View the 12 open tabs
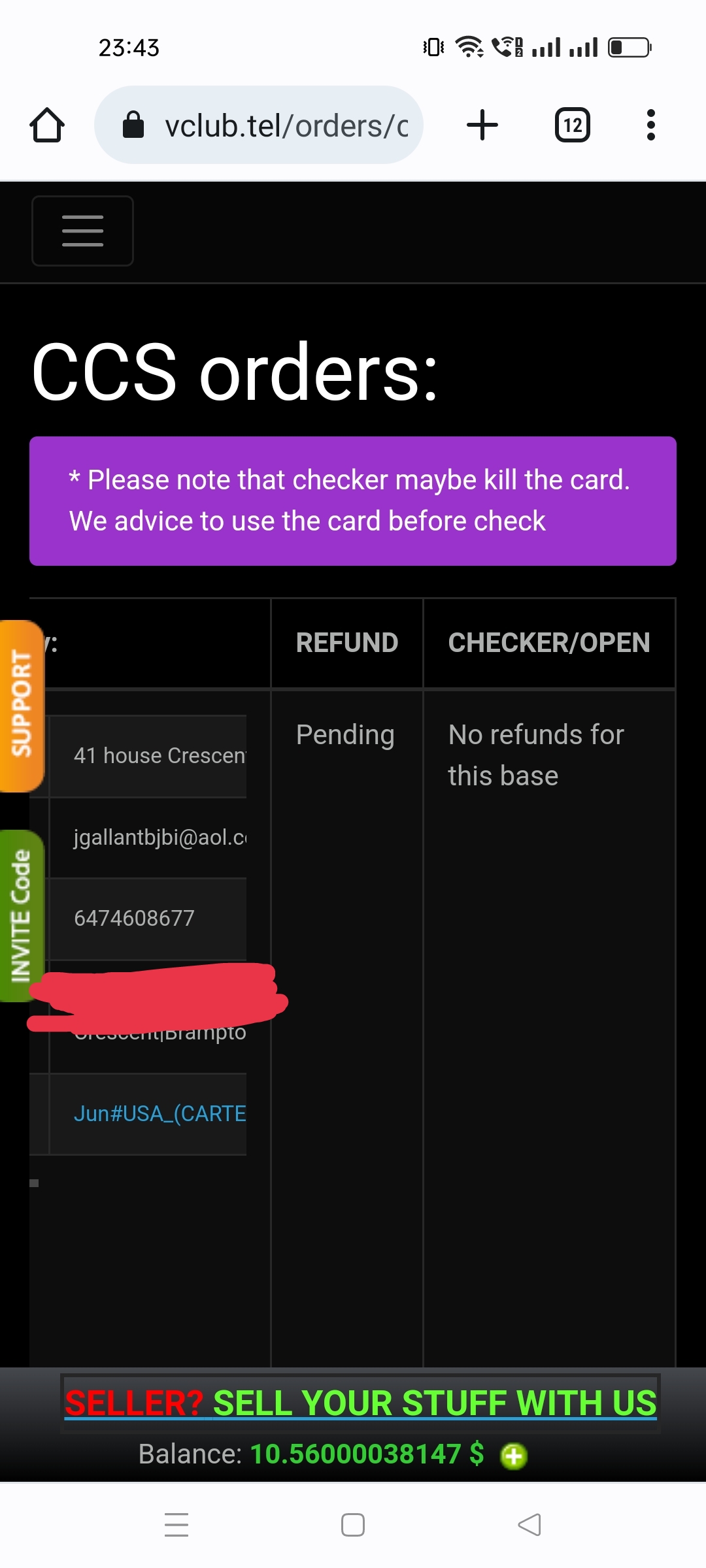 572,125
